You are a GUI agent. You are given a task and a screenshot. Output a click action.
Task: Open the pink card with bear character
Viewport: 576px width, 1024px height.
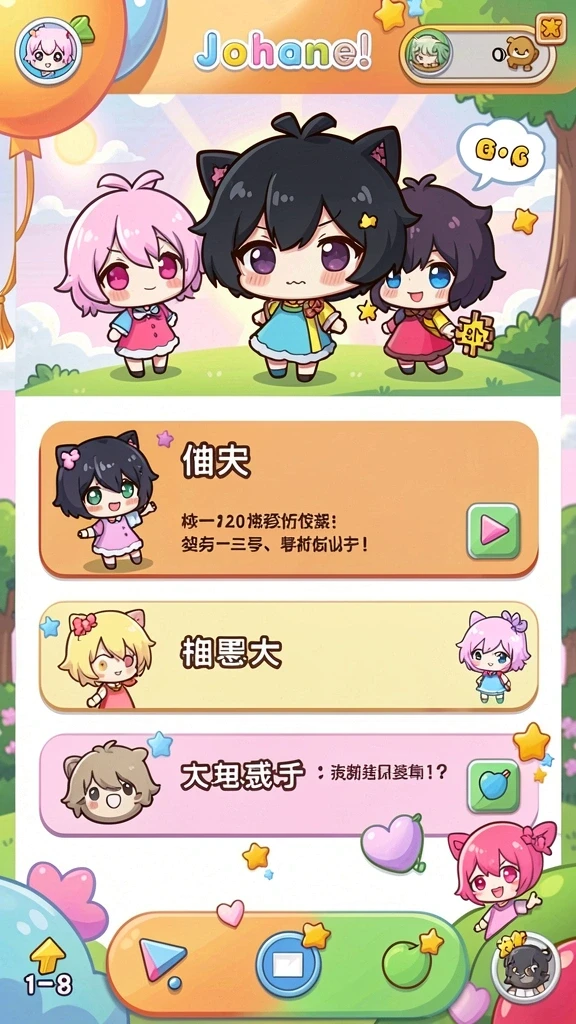tap(289, 784)
